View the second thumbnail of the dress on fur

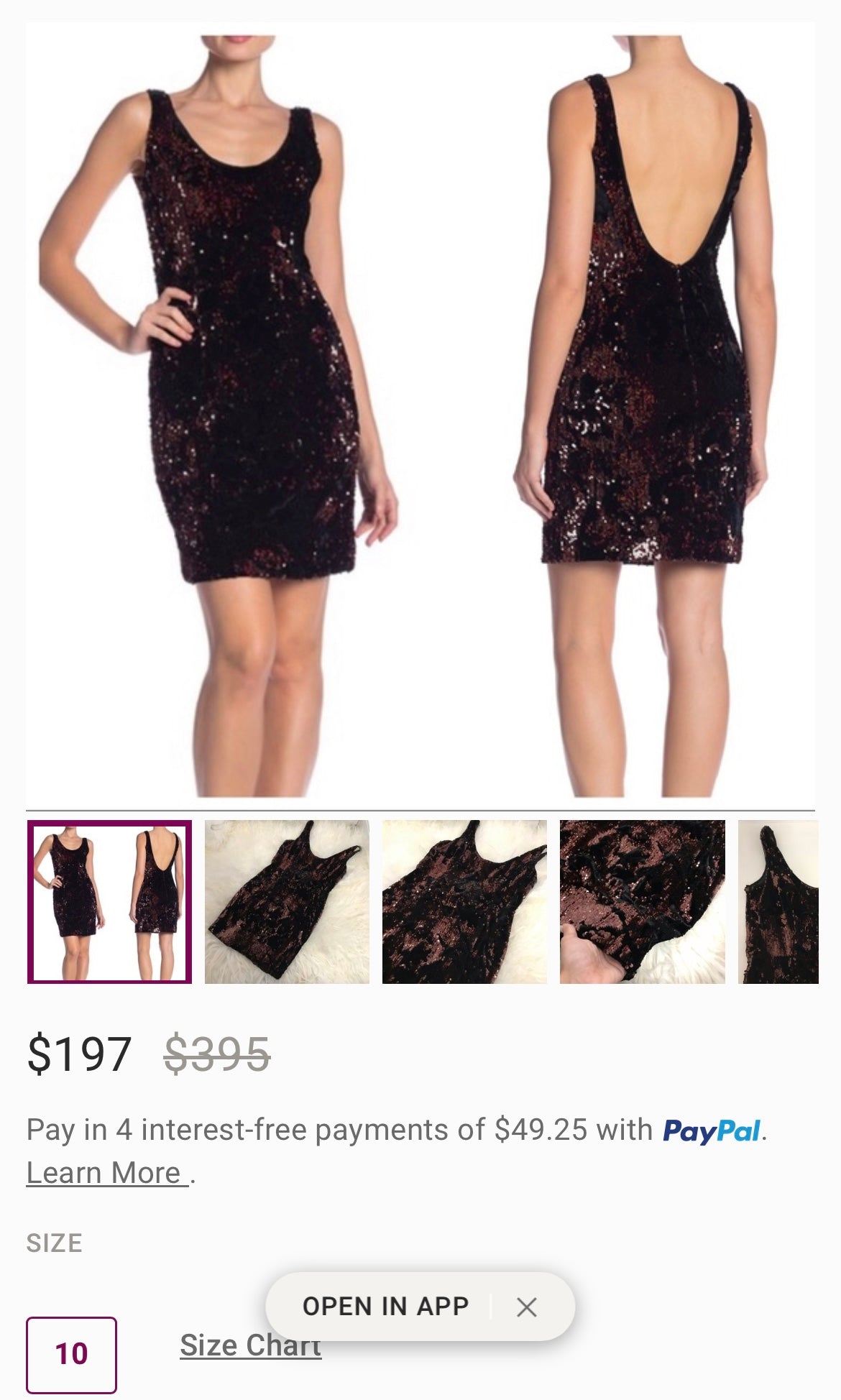coord(287,901)
